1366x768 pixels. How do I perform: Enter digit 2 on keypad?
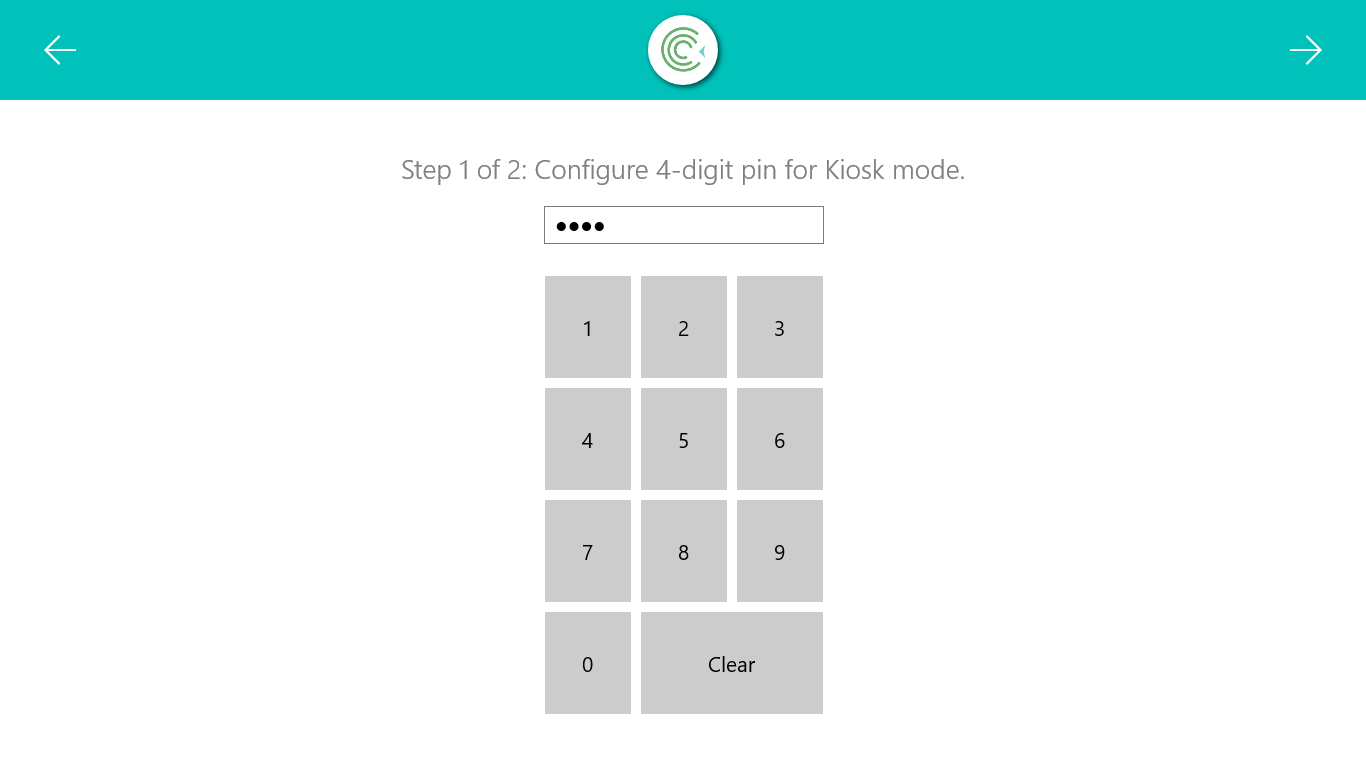(x=683, y=327)
